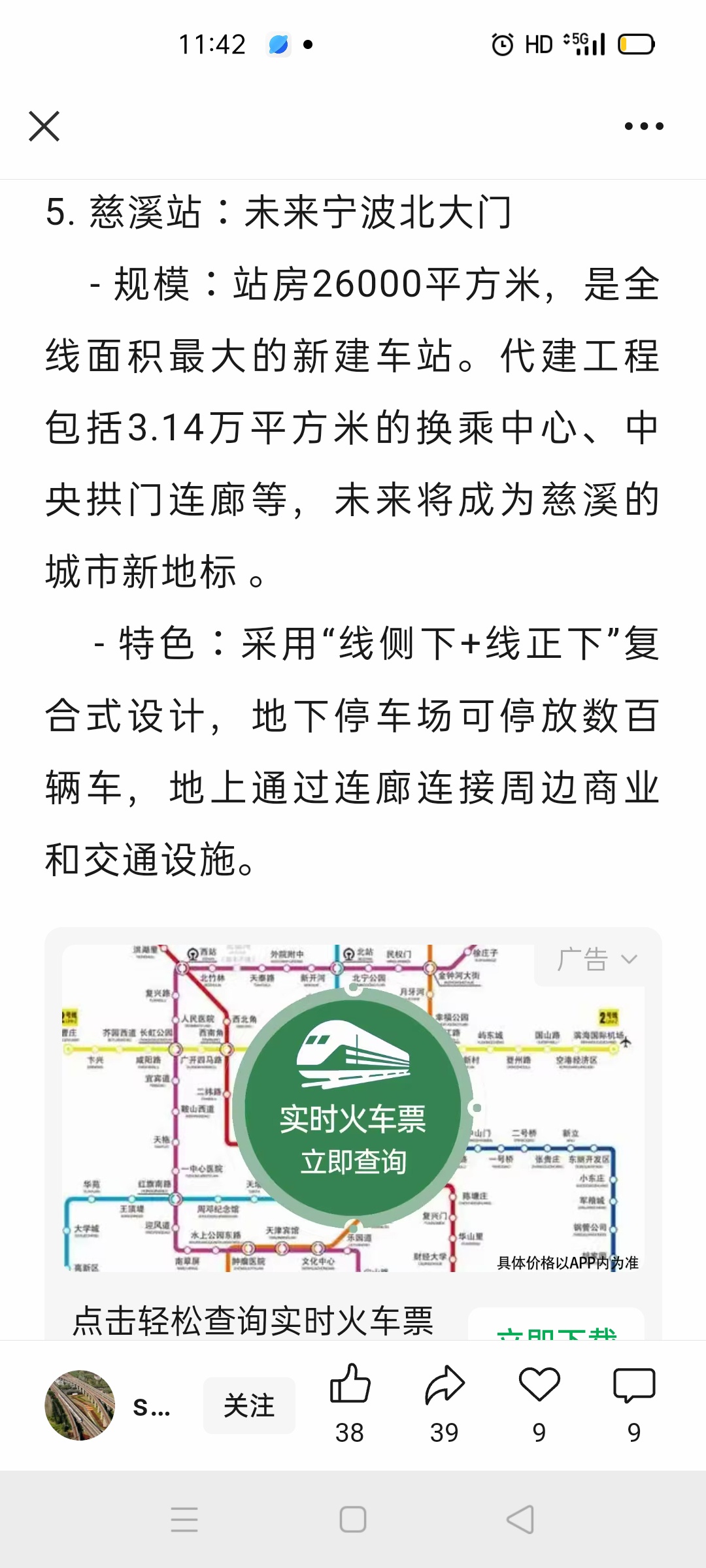Open the comments section

(x=633, y=1385)
